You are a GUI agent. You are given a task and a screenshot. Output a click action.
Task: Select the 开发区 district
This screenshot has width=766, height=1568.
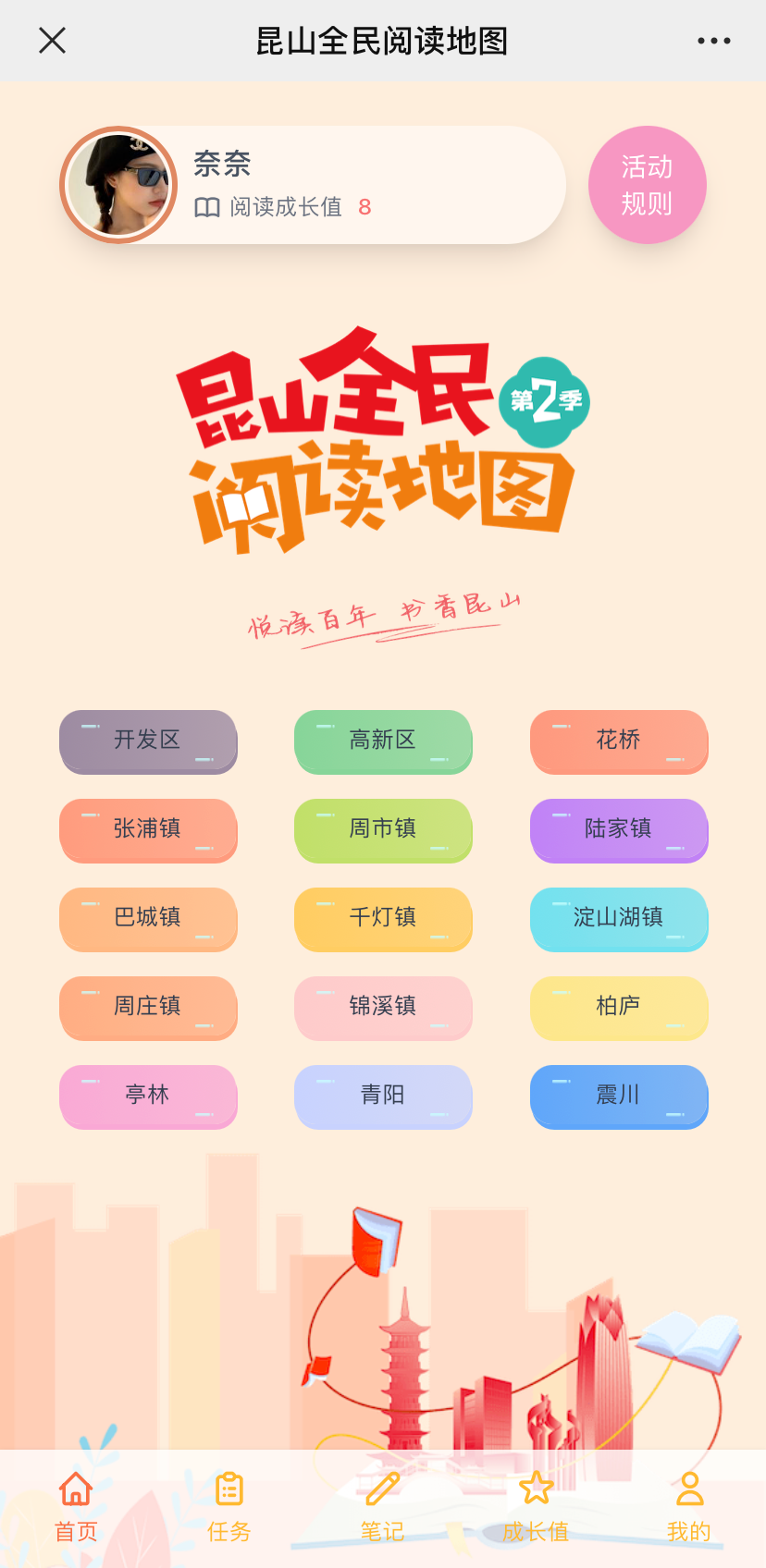tap(148, 741)
